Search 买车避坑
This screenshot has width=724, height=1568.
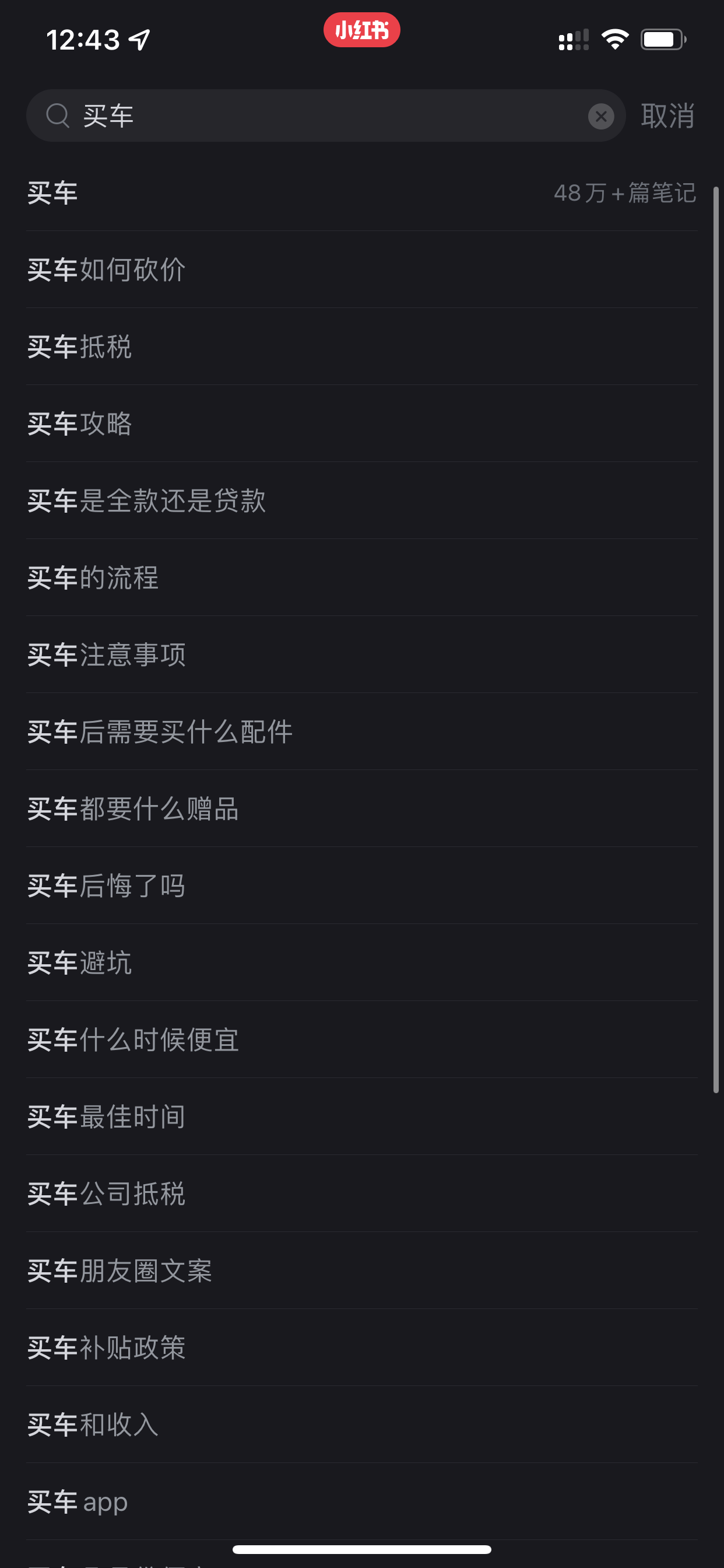[x=362, y=963]
